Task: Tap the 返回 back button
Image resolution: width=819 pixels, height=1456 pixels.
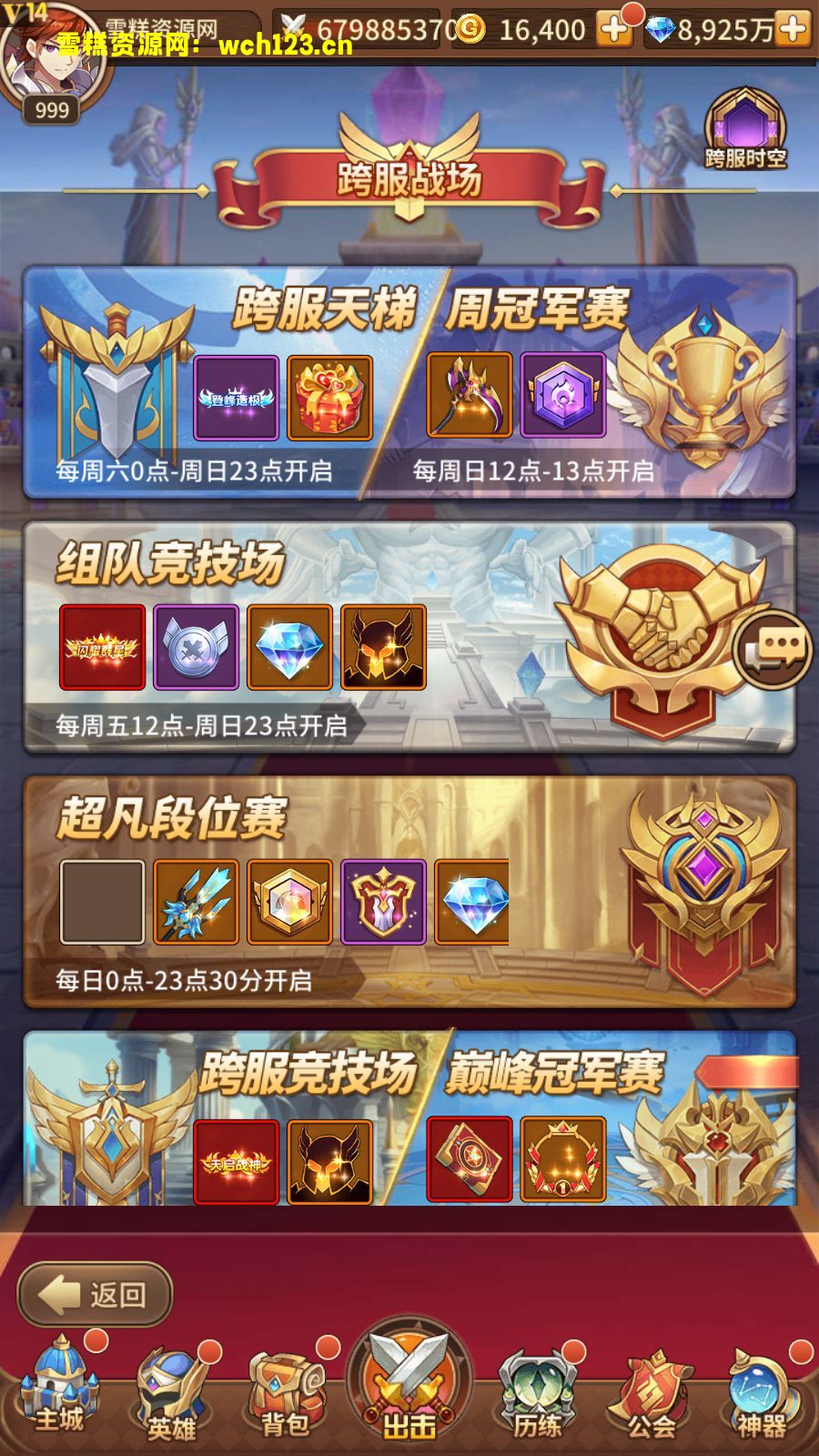Action: [95, 1294]
